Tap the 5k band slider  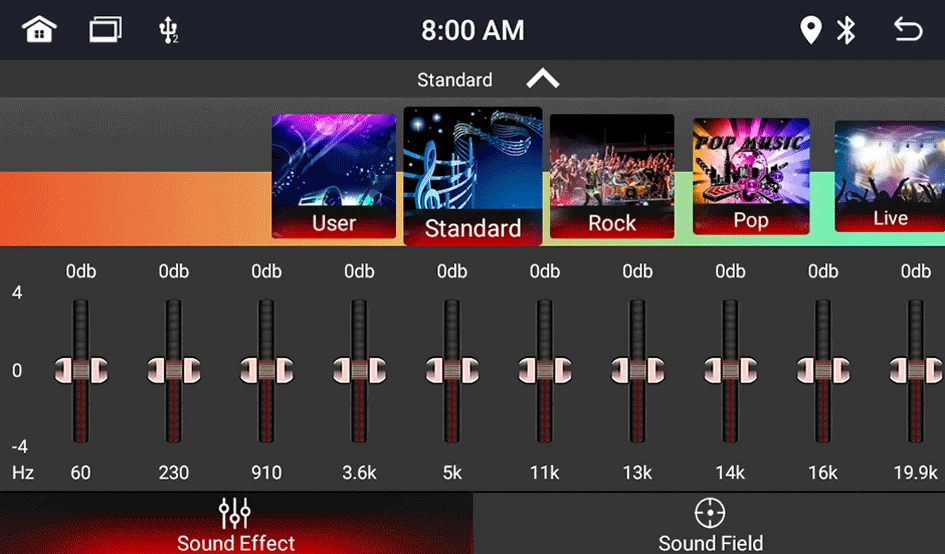point(452,370)
